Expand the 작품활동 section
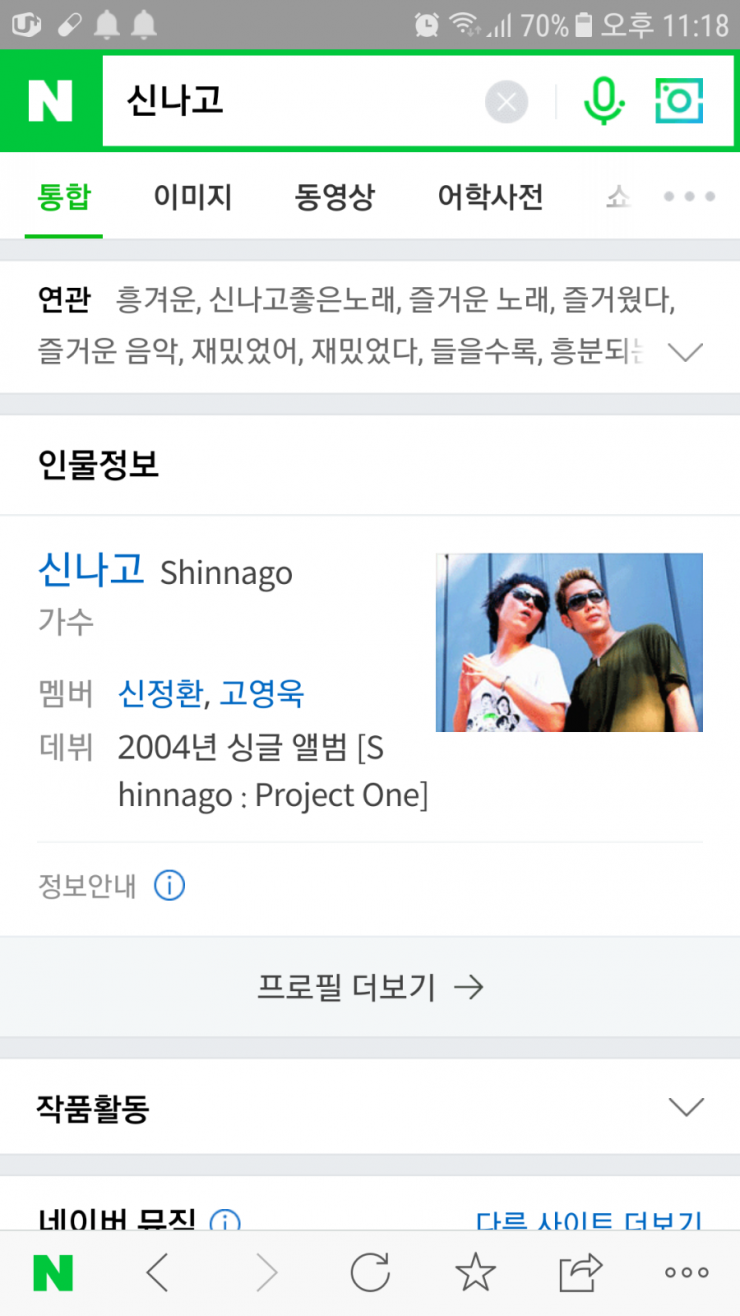 click(x=686, y=1107)
